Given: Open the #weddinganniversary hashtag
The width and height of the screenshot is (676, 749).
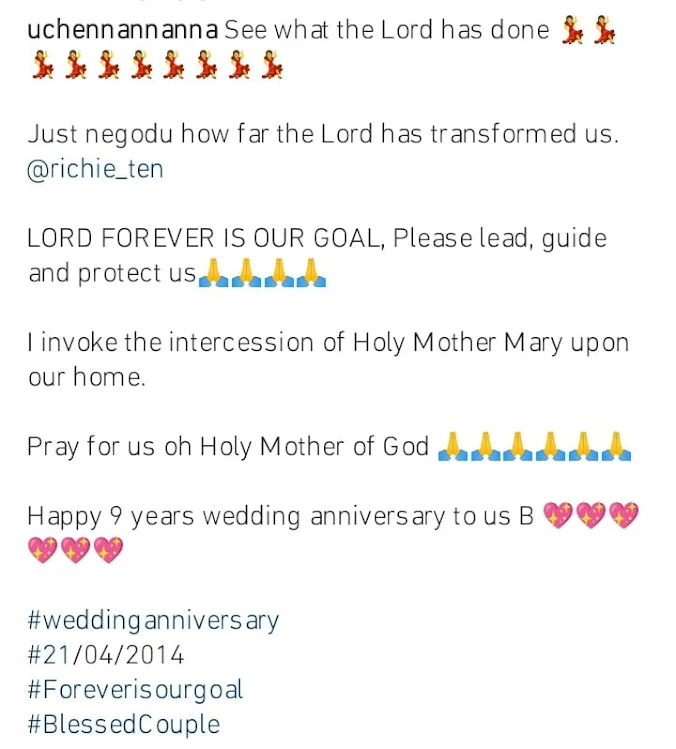Looking at the screenshot, I should 153,621.
